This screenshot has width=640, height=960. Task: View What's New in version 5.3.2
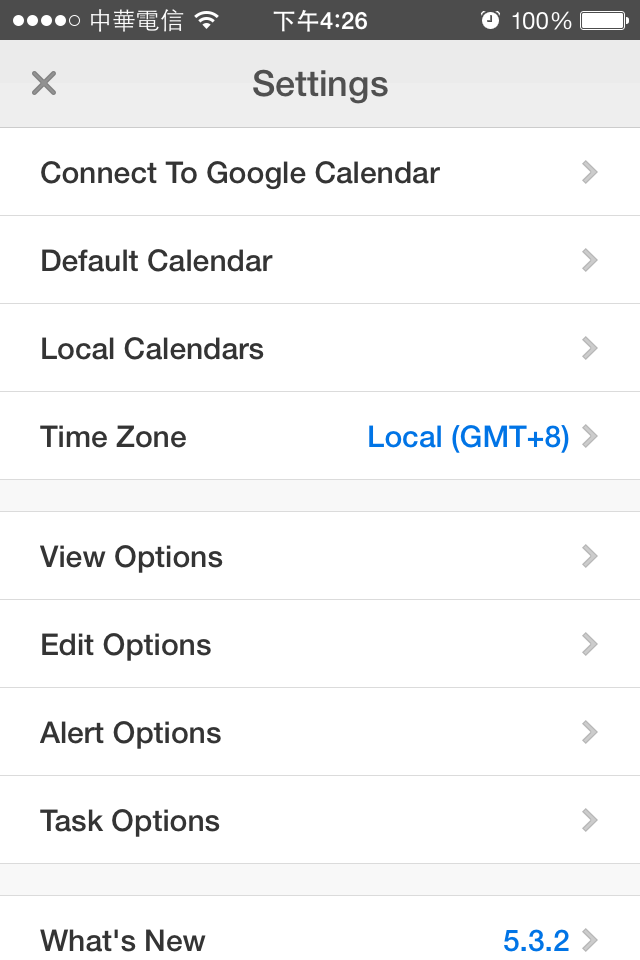tap(320, 940)
